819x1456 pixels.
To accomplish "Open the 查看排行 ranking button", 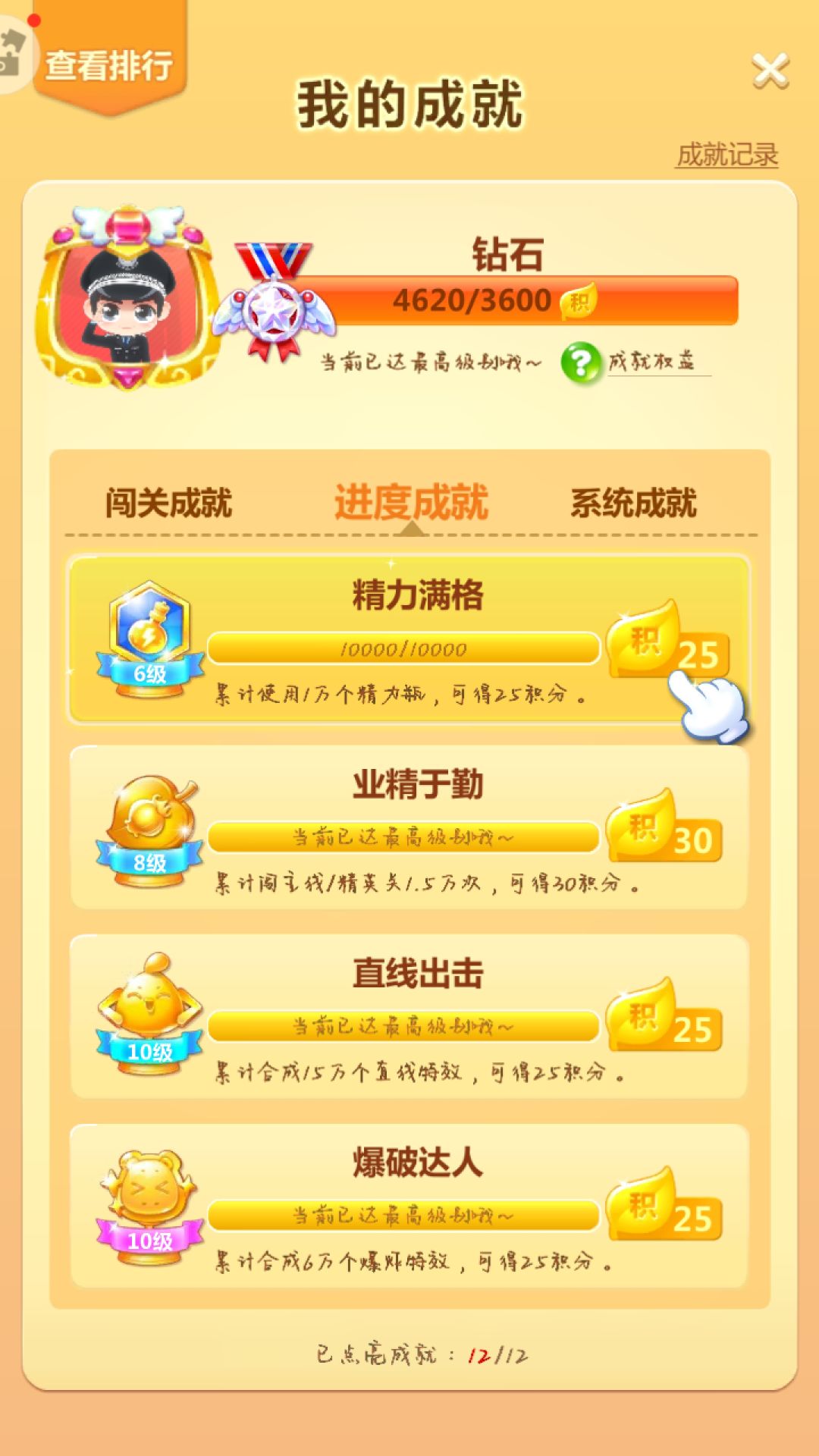I will click(110, 64).
